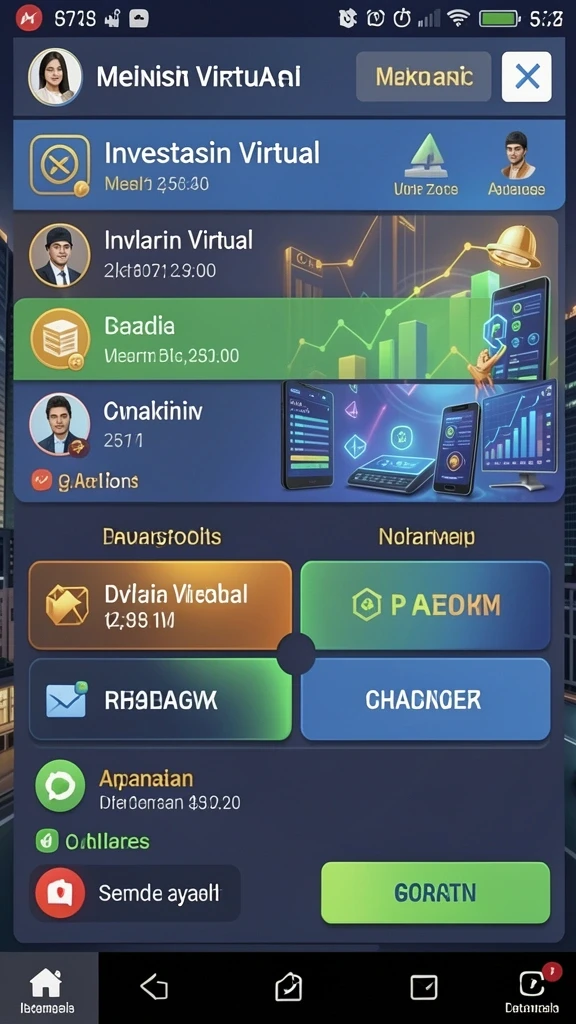Open the Investasin Virtual row
This screenshot has height=1024, width=576.
(289, 165)
